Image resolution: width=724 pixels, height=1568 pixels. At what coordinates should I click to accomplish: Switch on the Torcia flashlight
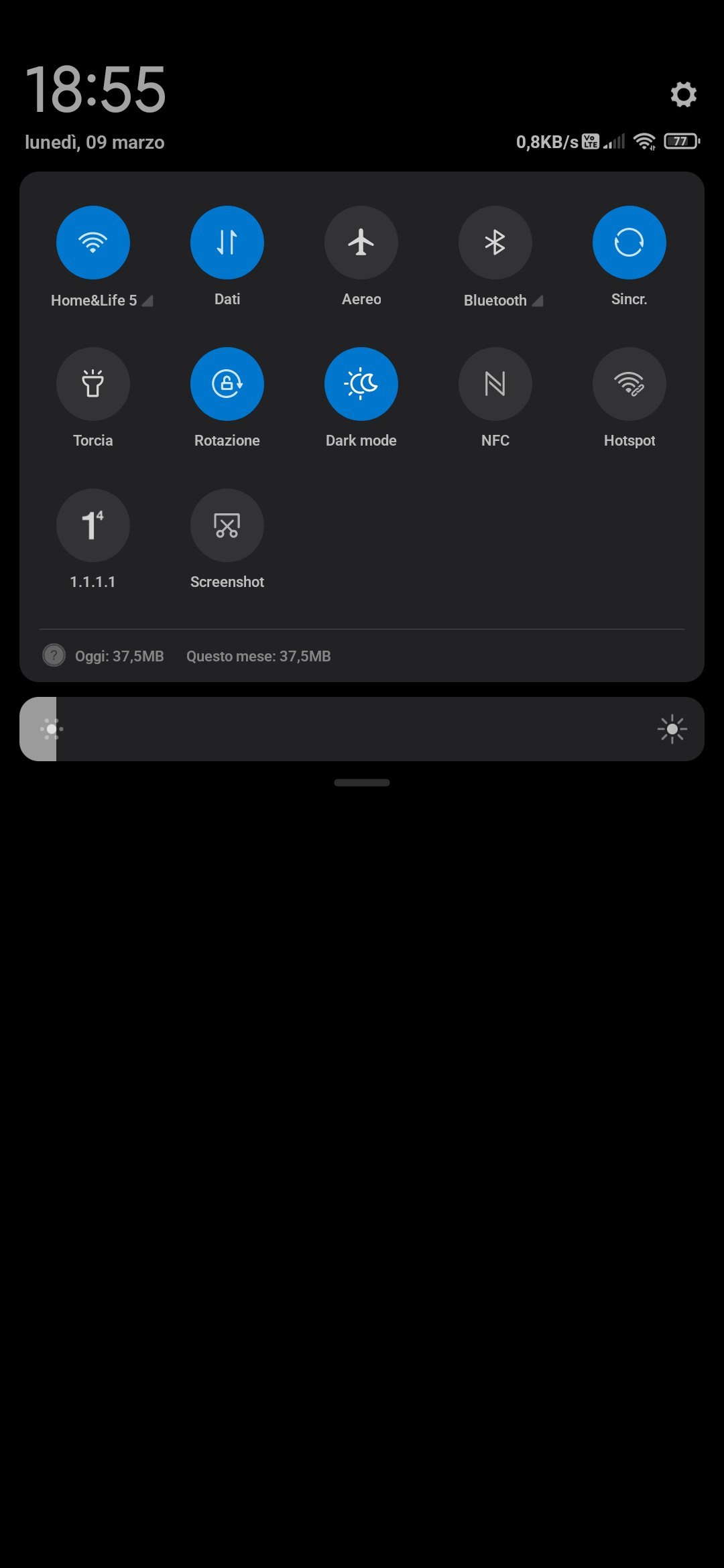coord(93,384)
